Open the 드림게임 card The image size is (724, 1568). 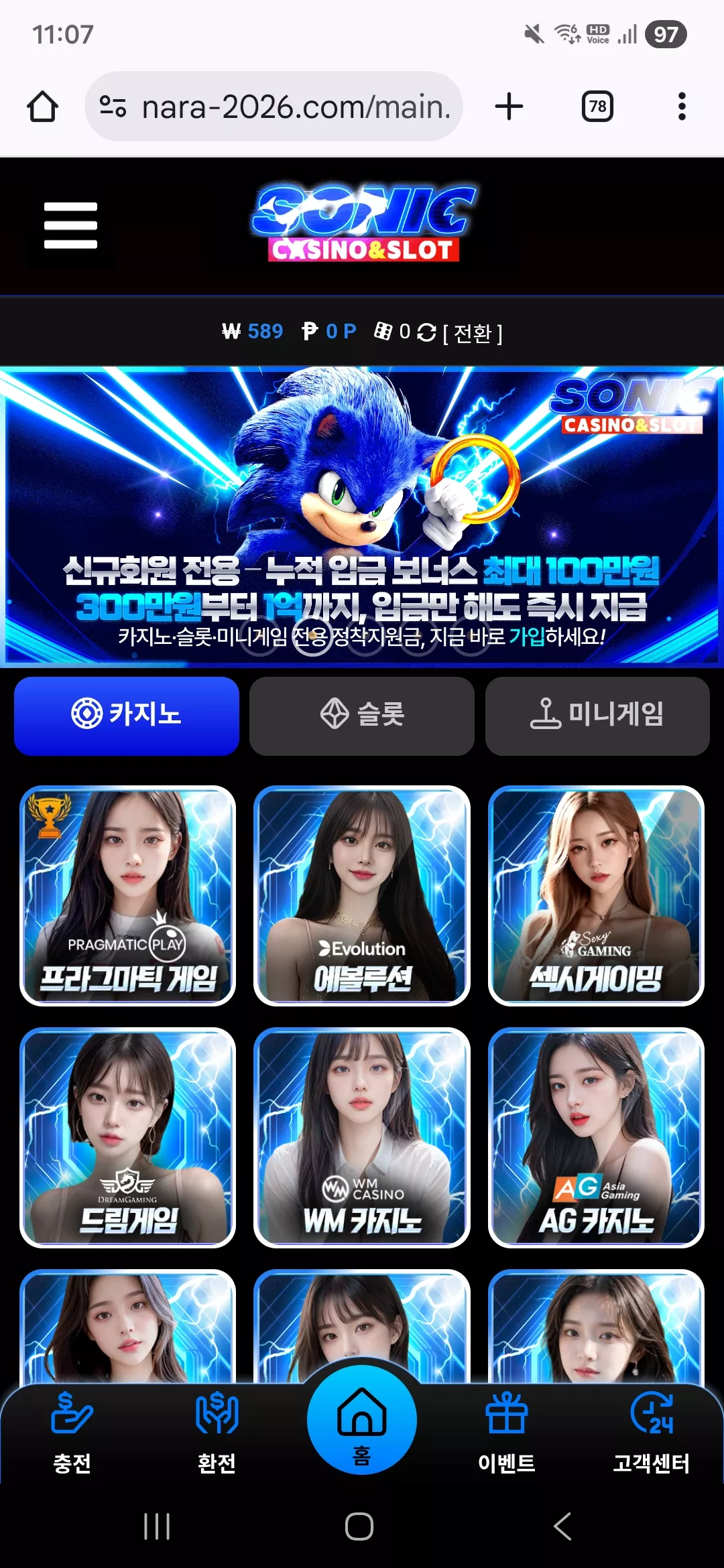point(127,1138)
